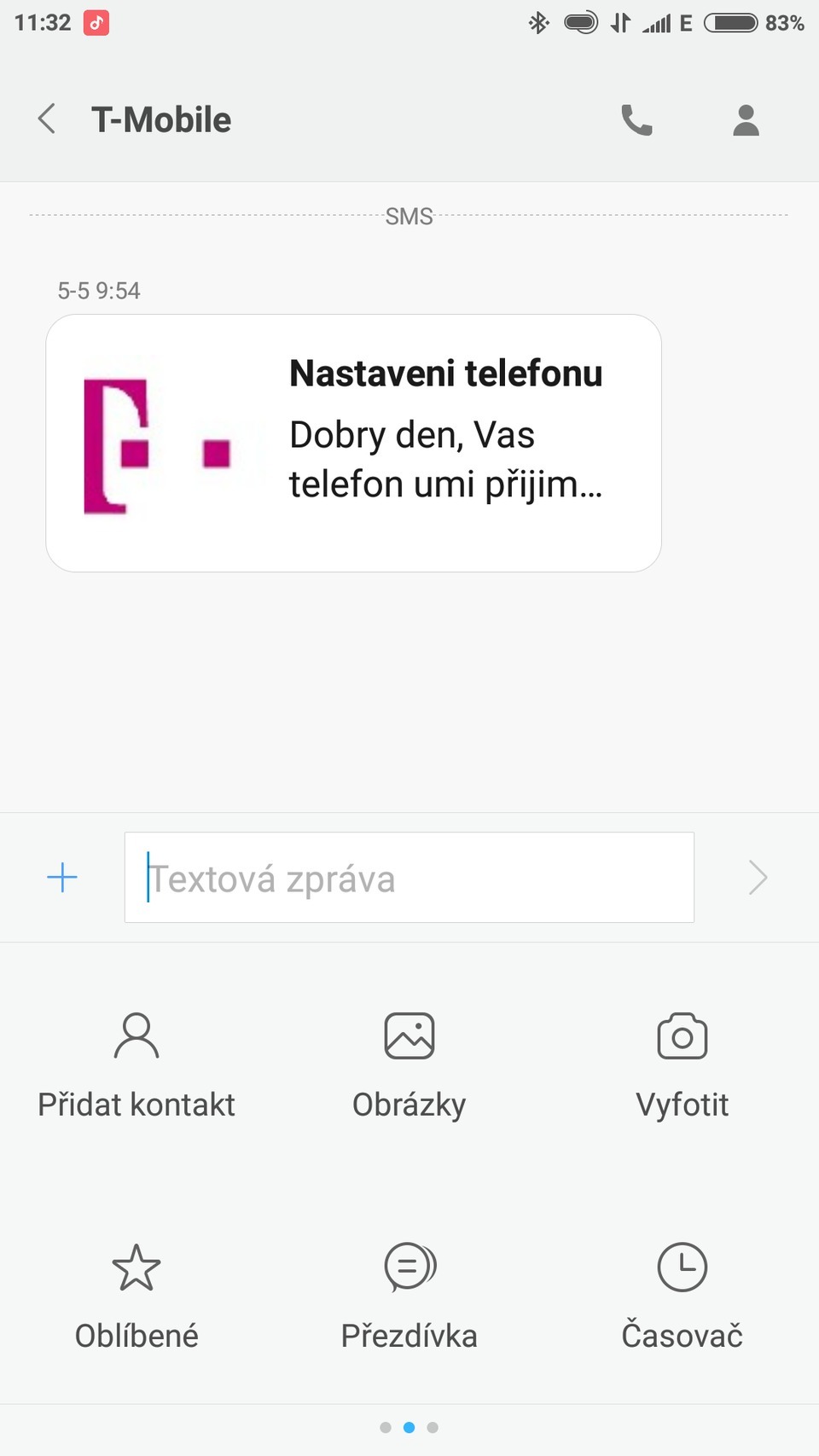Open Oblíbené favourites option

pos(136,1295)
